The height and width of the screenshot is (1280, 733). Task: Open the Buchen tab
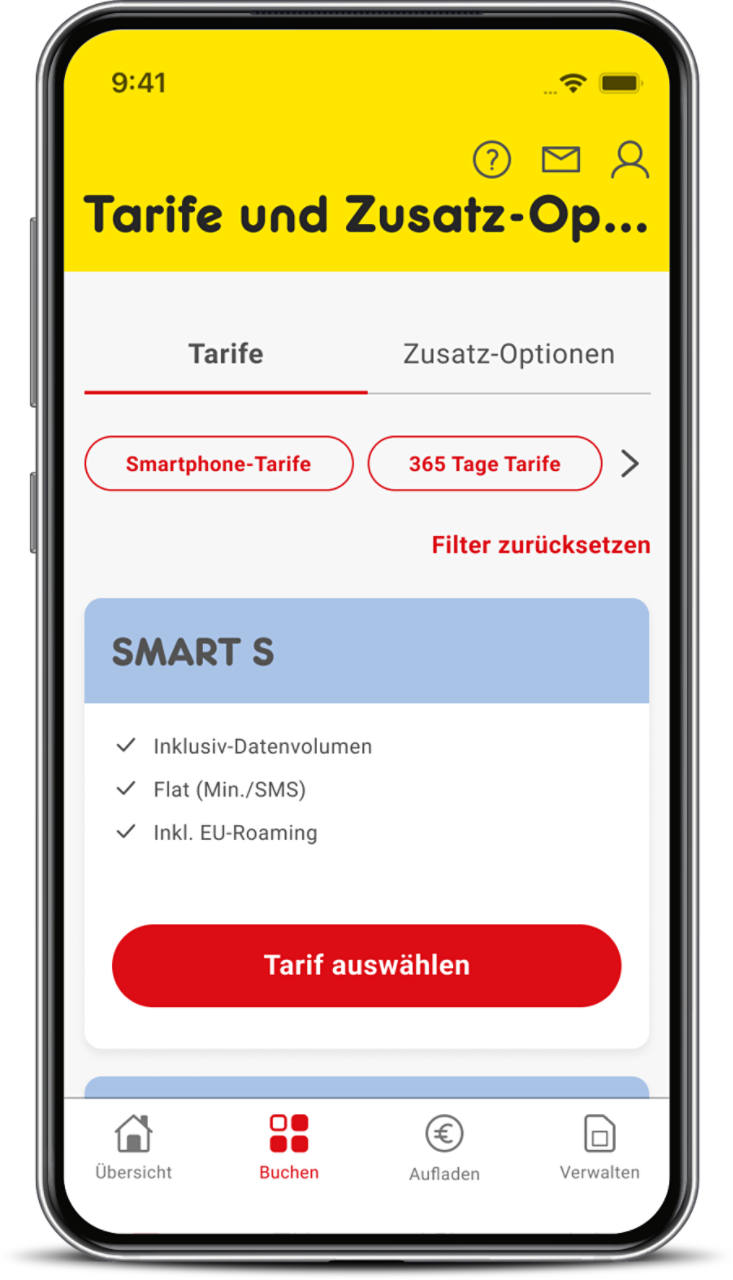(288, 1147)
